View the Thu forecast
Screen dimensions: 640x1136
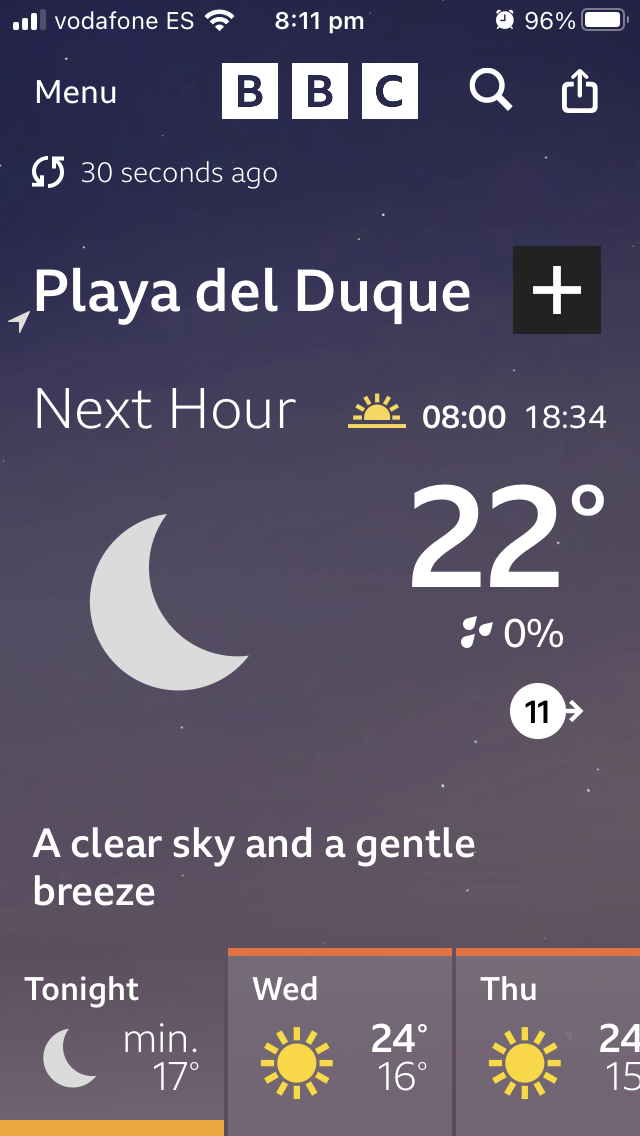pyautogui.click(x=550, y=1040)
